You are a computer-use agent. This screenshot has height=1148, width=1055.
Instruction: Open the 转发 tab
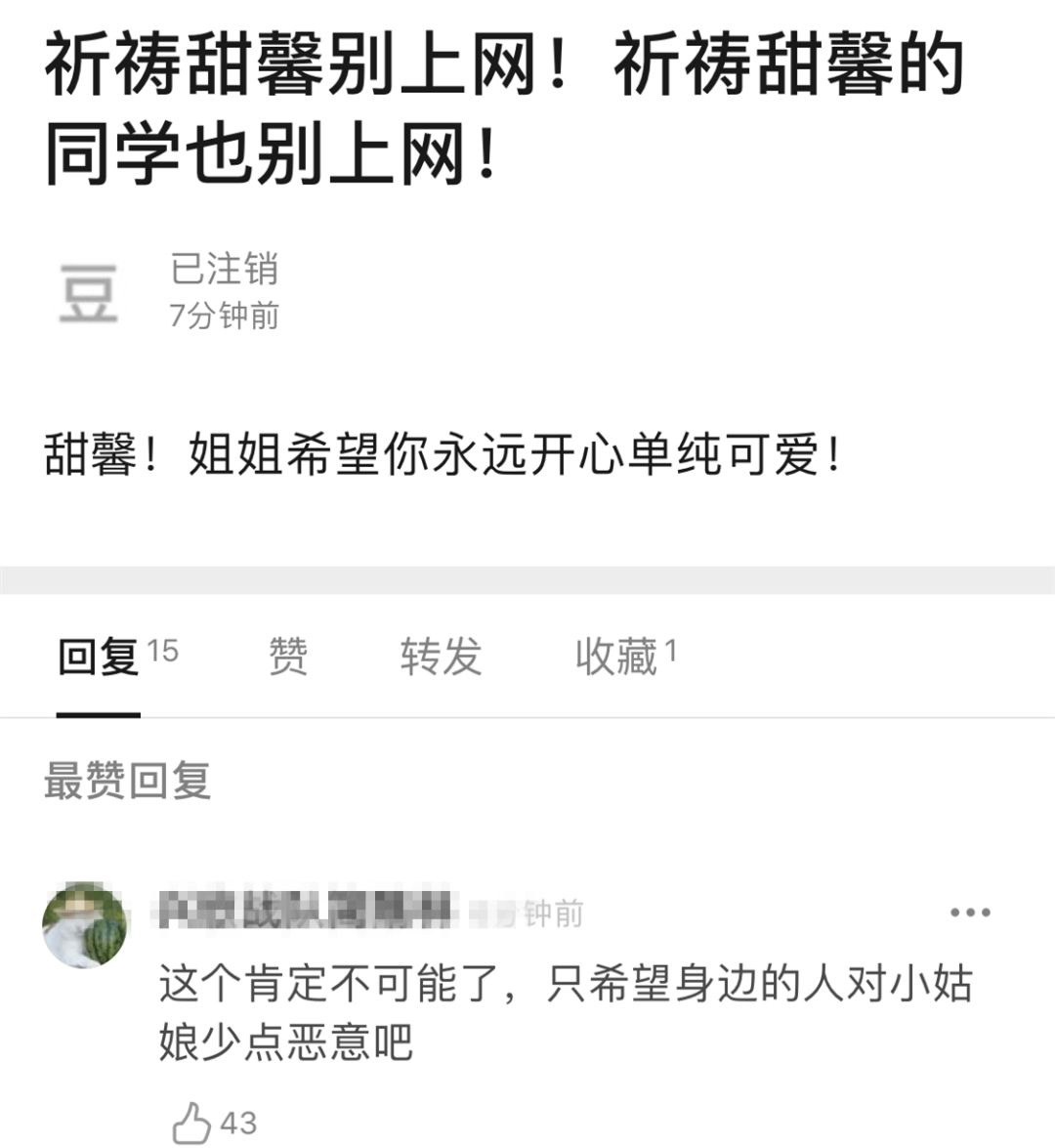(x=441, y=657)
